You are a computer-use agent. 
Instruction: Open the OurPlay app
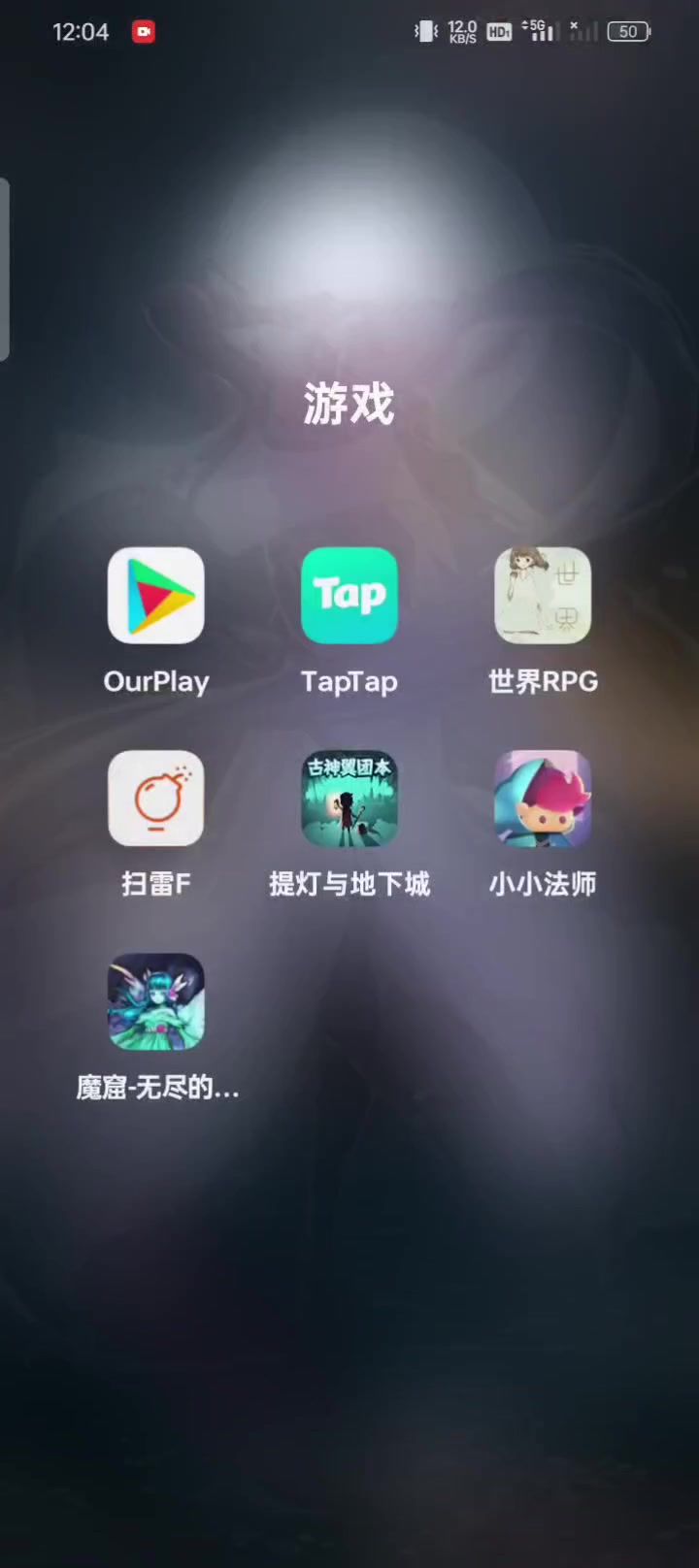155,596
